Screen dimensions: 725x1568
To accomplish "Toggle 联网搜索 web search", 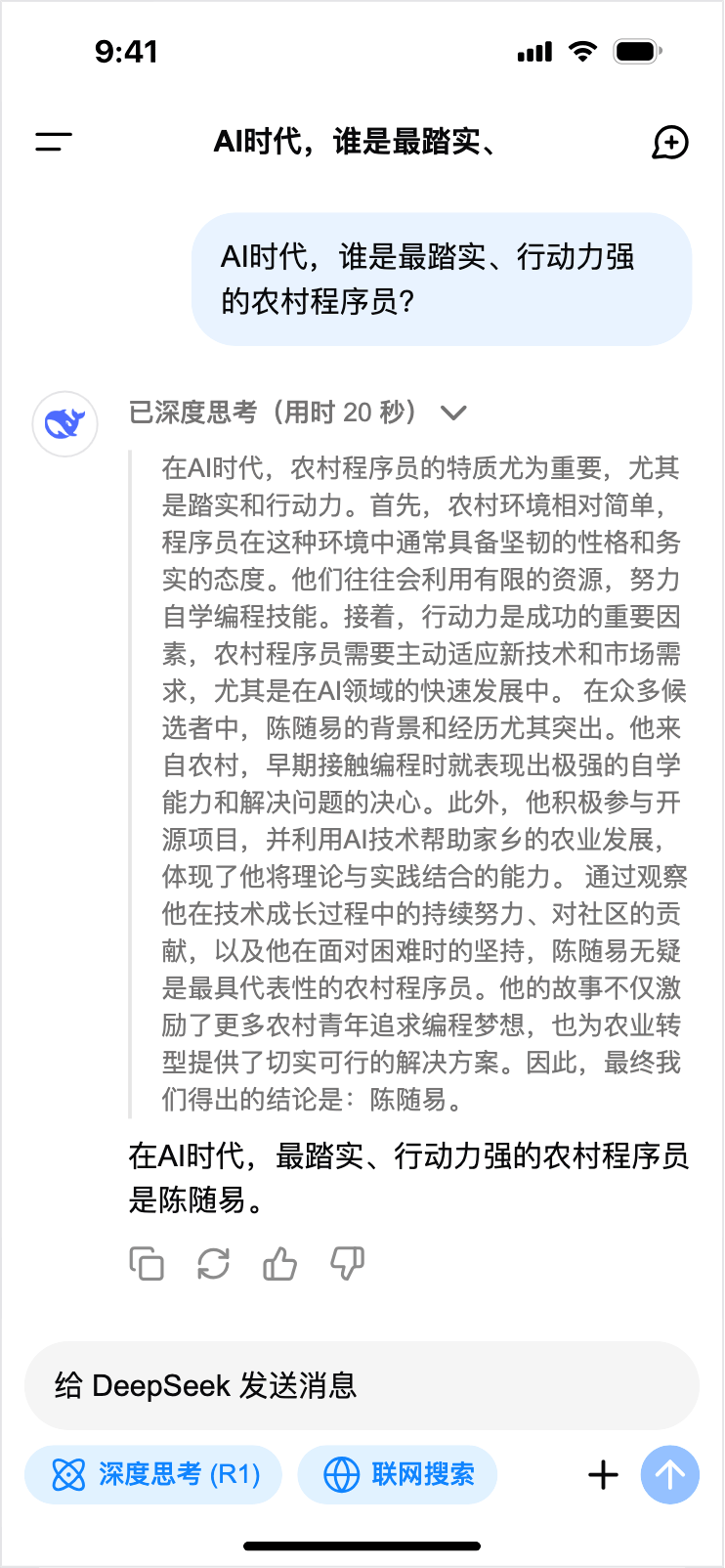I will [398, 1474].
